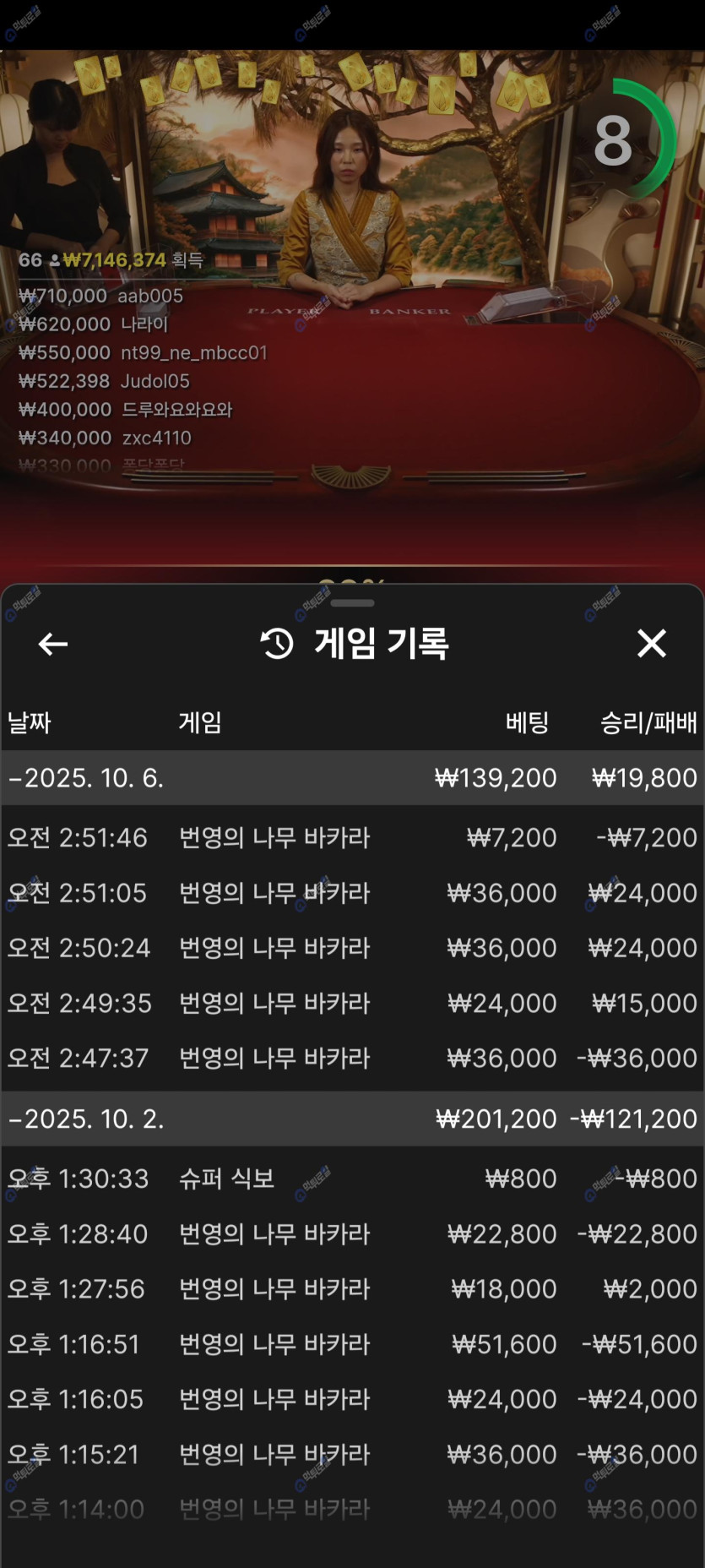The width and height of the screenshot is (705, 1568).
Task: Collapse the 2025. 10. 6. date group
Action: [86, 777]
